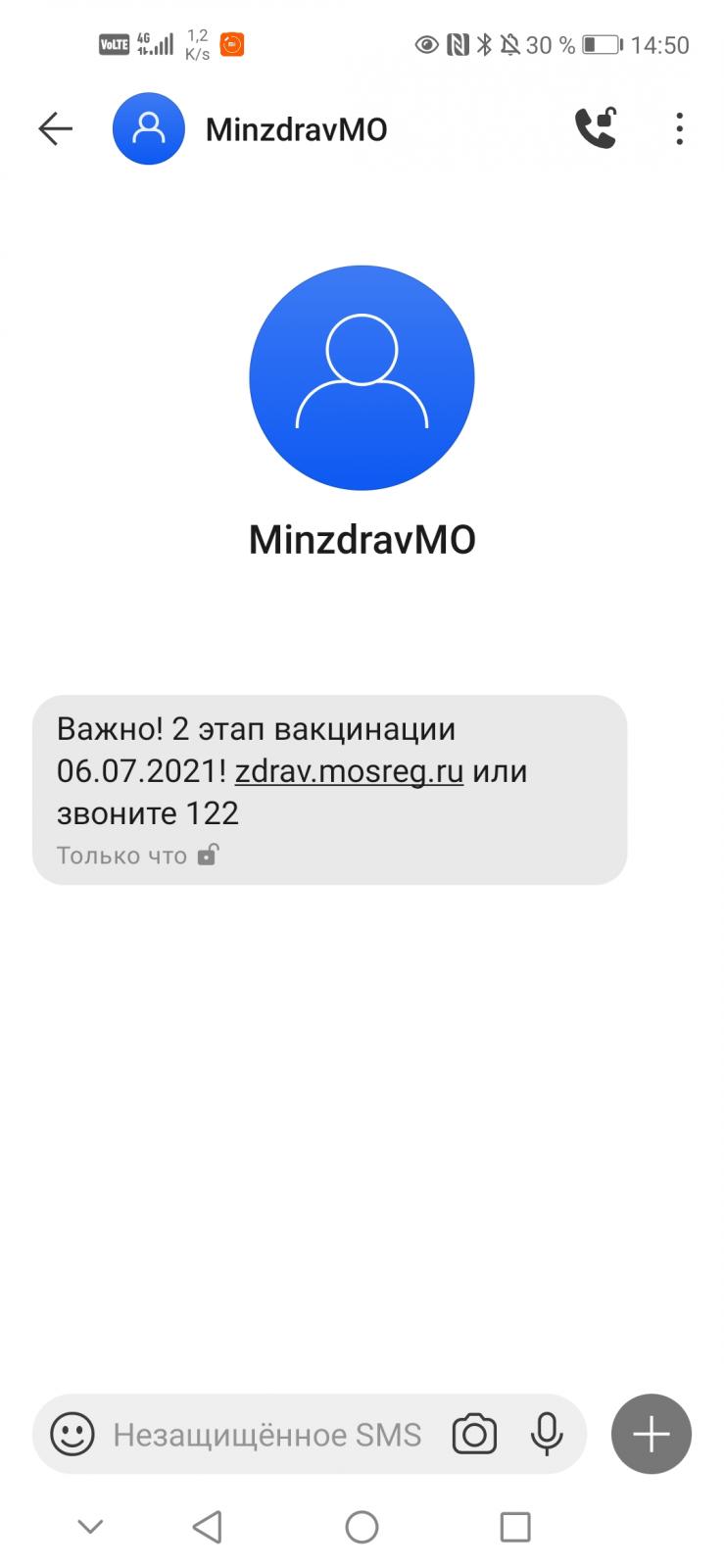Call the MinzdravMO contact
The image size is (724, 1568).
(595, 128)
